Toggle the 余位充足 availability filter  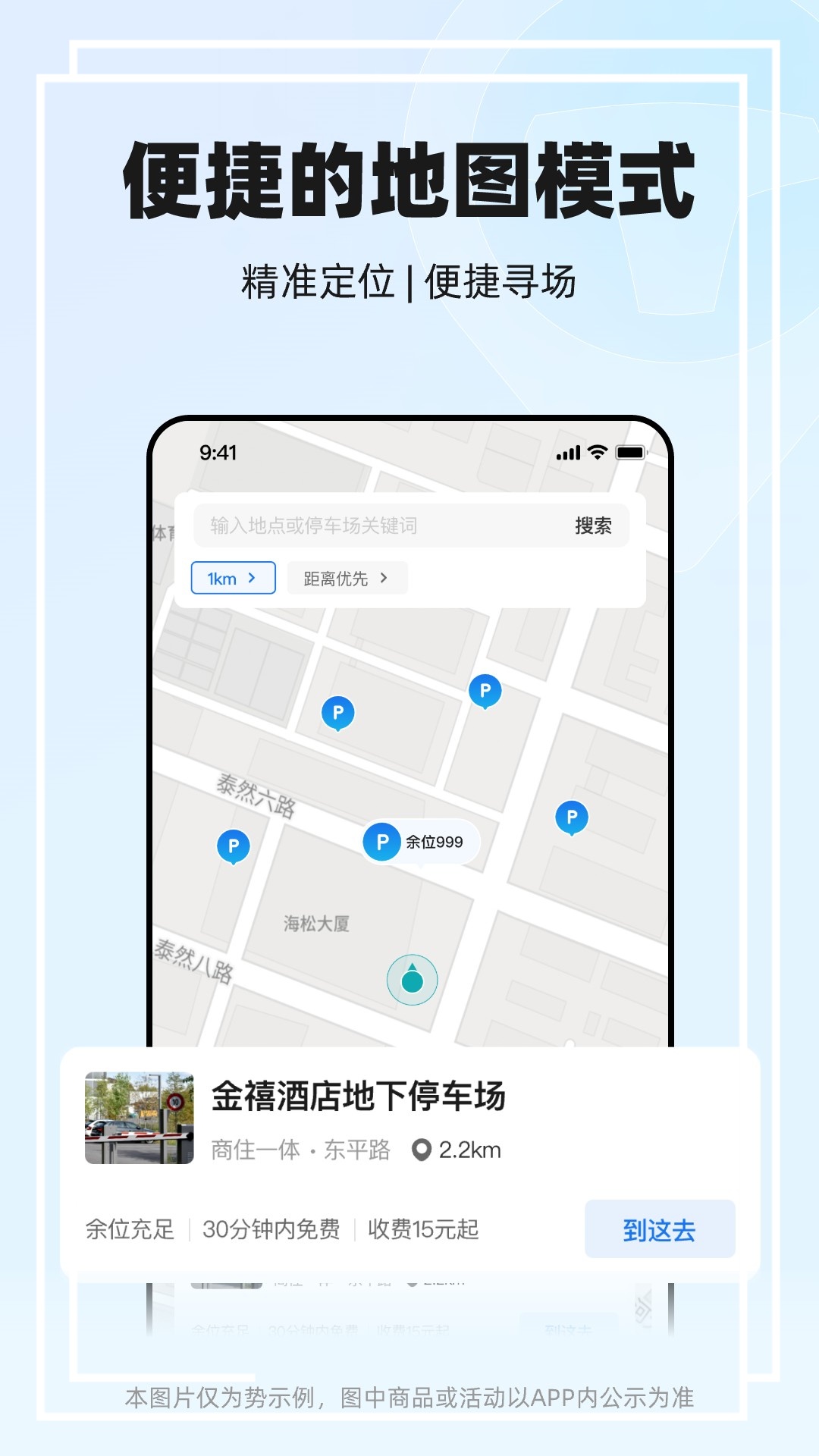129,1230
